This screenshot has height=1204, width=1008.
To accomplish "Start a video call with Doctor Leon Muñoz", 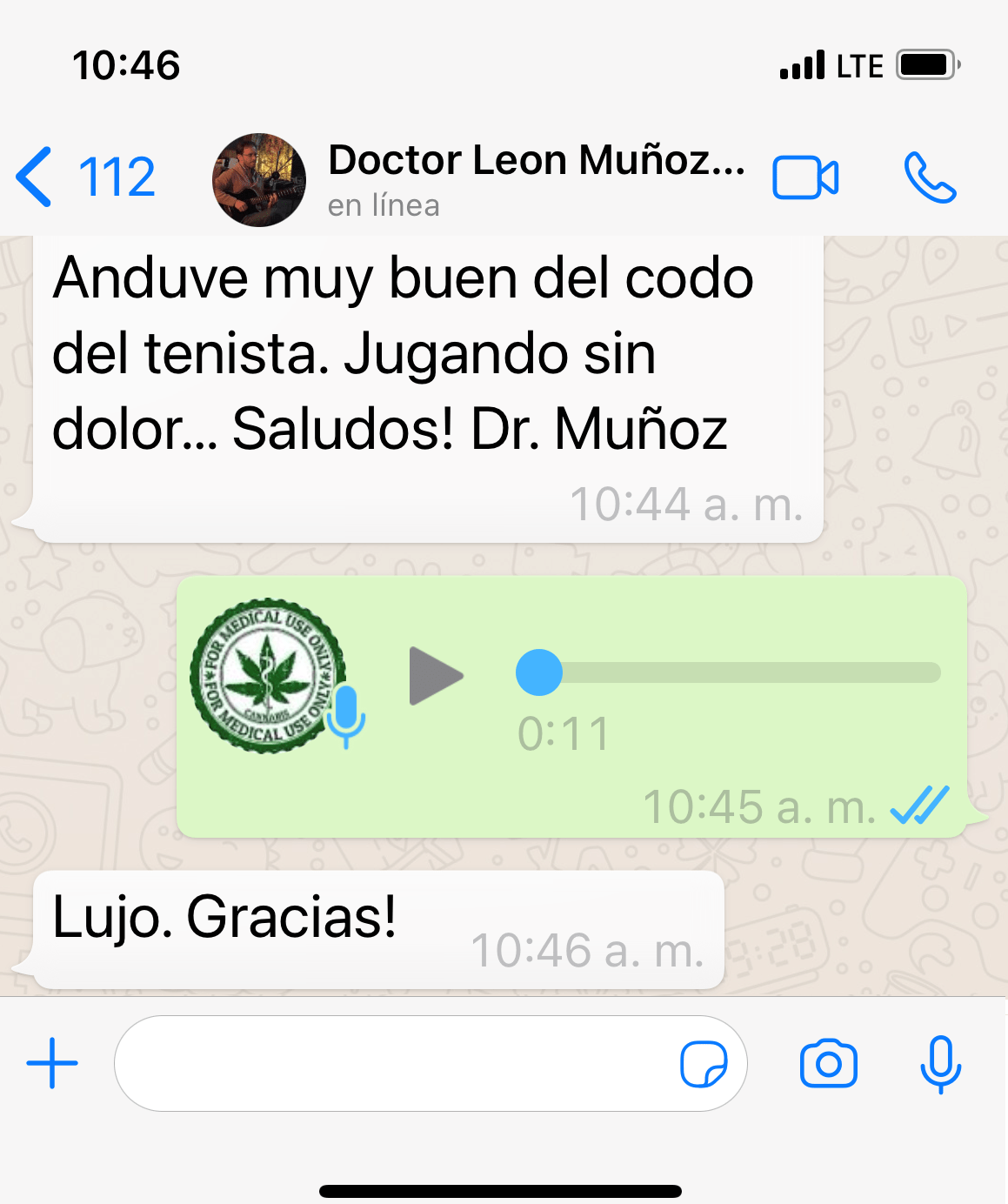I will (805, 178).
